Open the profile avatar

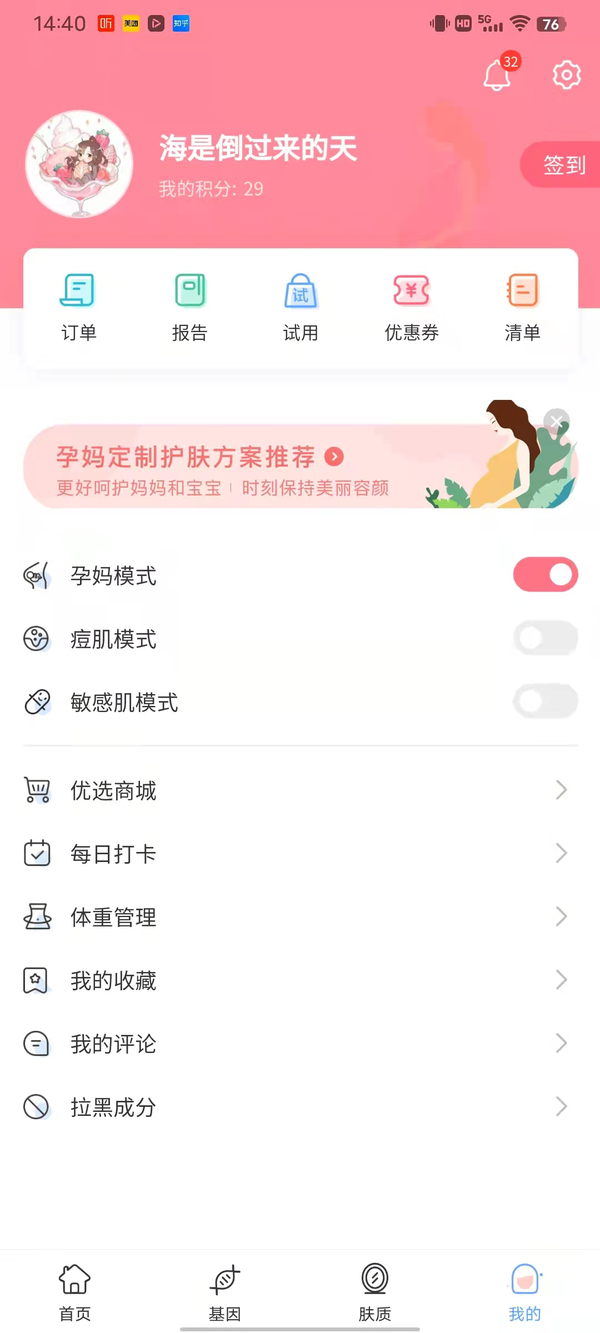click(79, 164)
